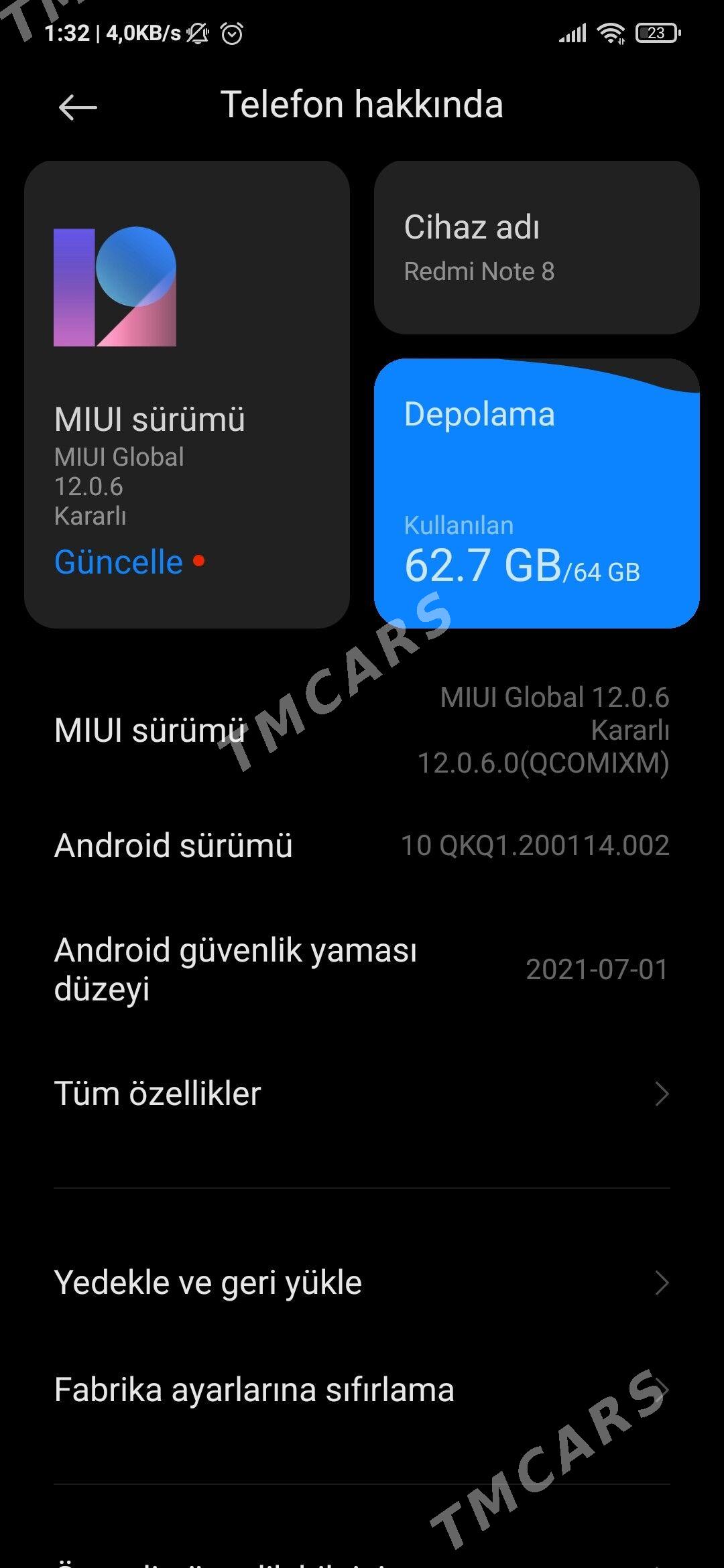Viewport: 724px width, 1568px height.
Task: Open the Depolama storage card
Action: pyautogui.click(x=536, y=493)
